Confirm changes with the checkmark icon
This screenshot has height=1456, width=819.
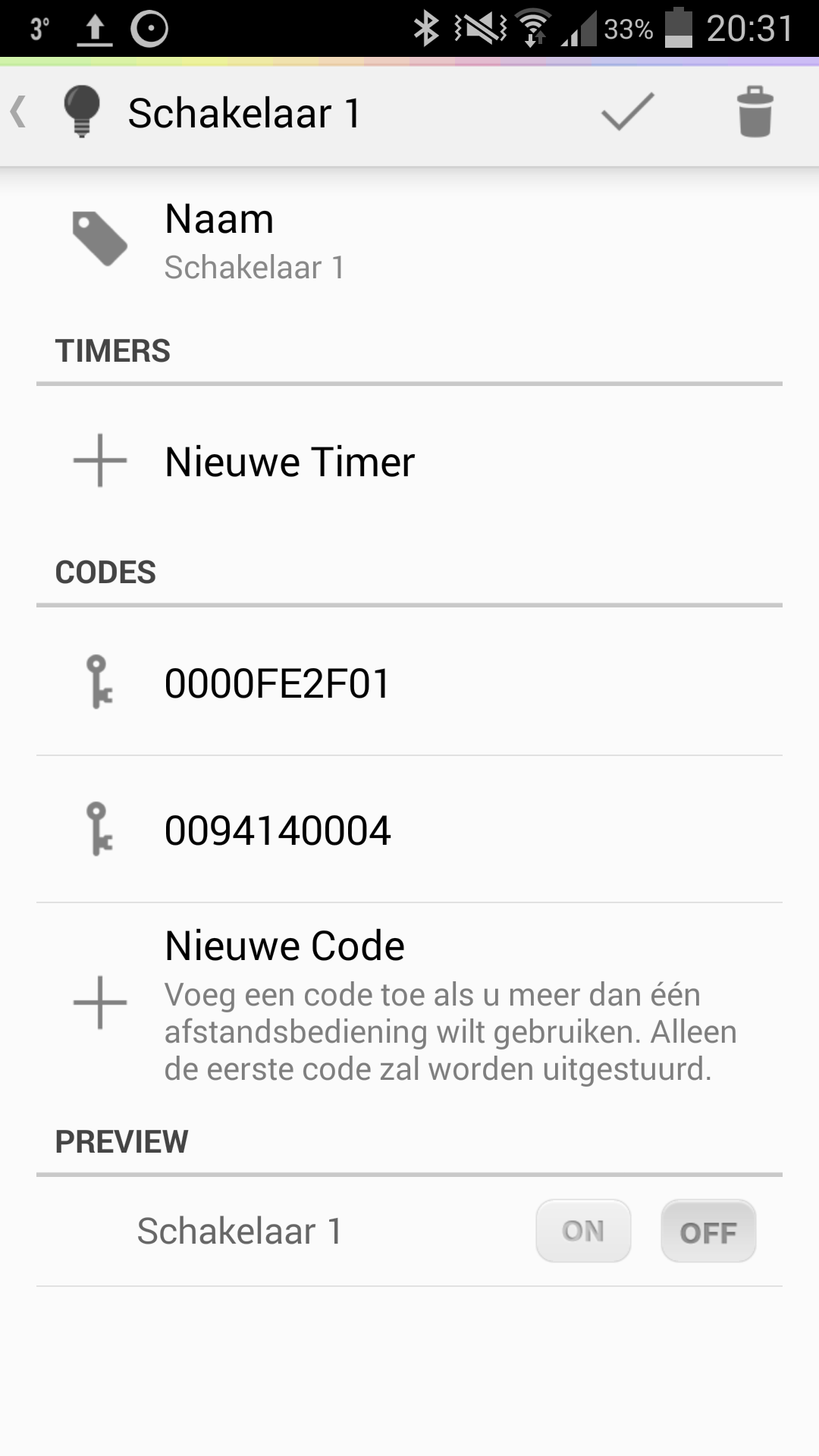click(627, 112)
